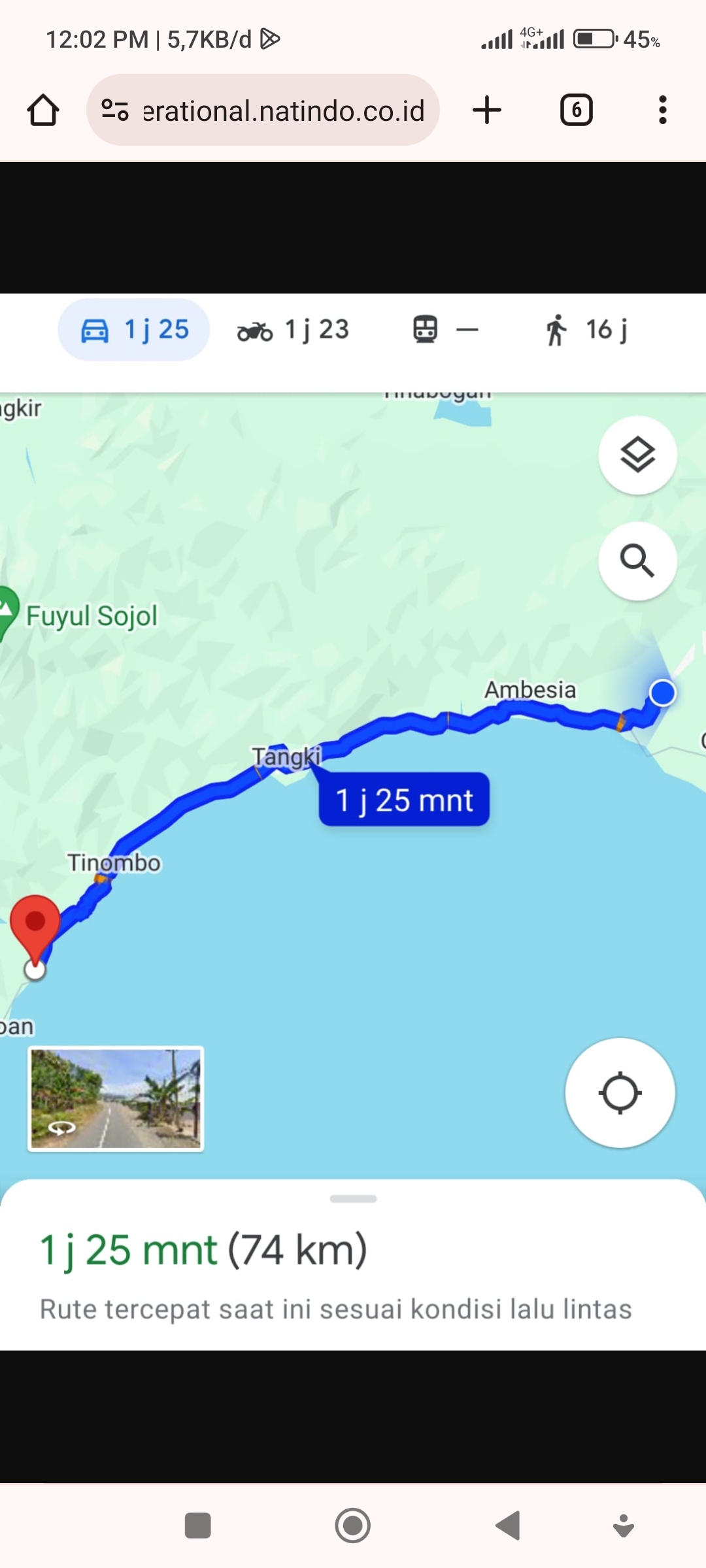706x1568 pixels.
Task: Select the car route 1 j 25
Action: 134,330
